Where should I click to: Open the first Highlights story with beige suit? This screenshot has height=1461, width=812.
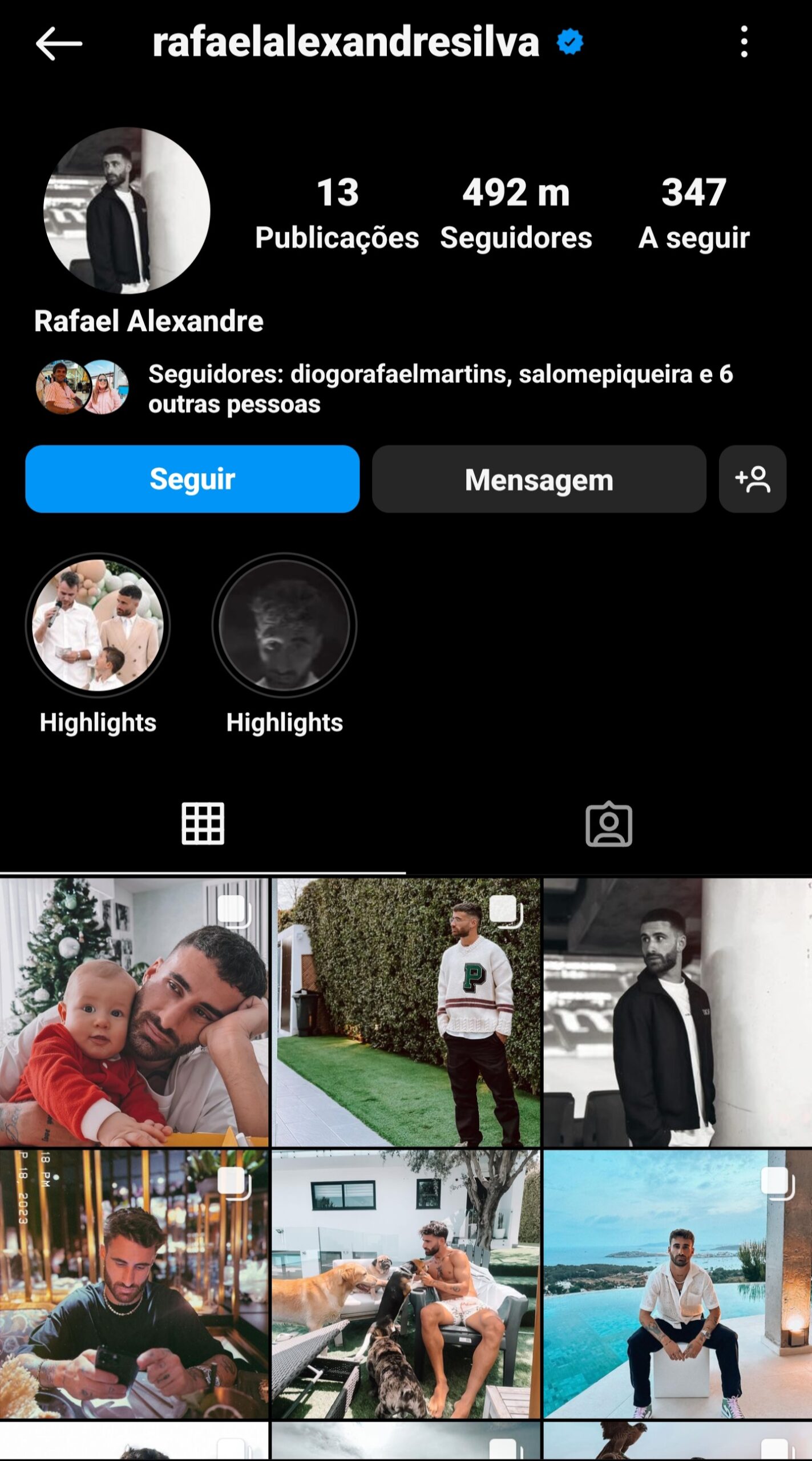pos(98,625)
